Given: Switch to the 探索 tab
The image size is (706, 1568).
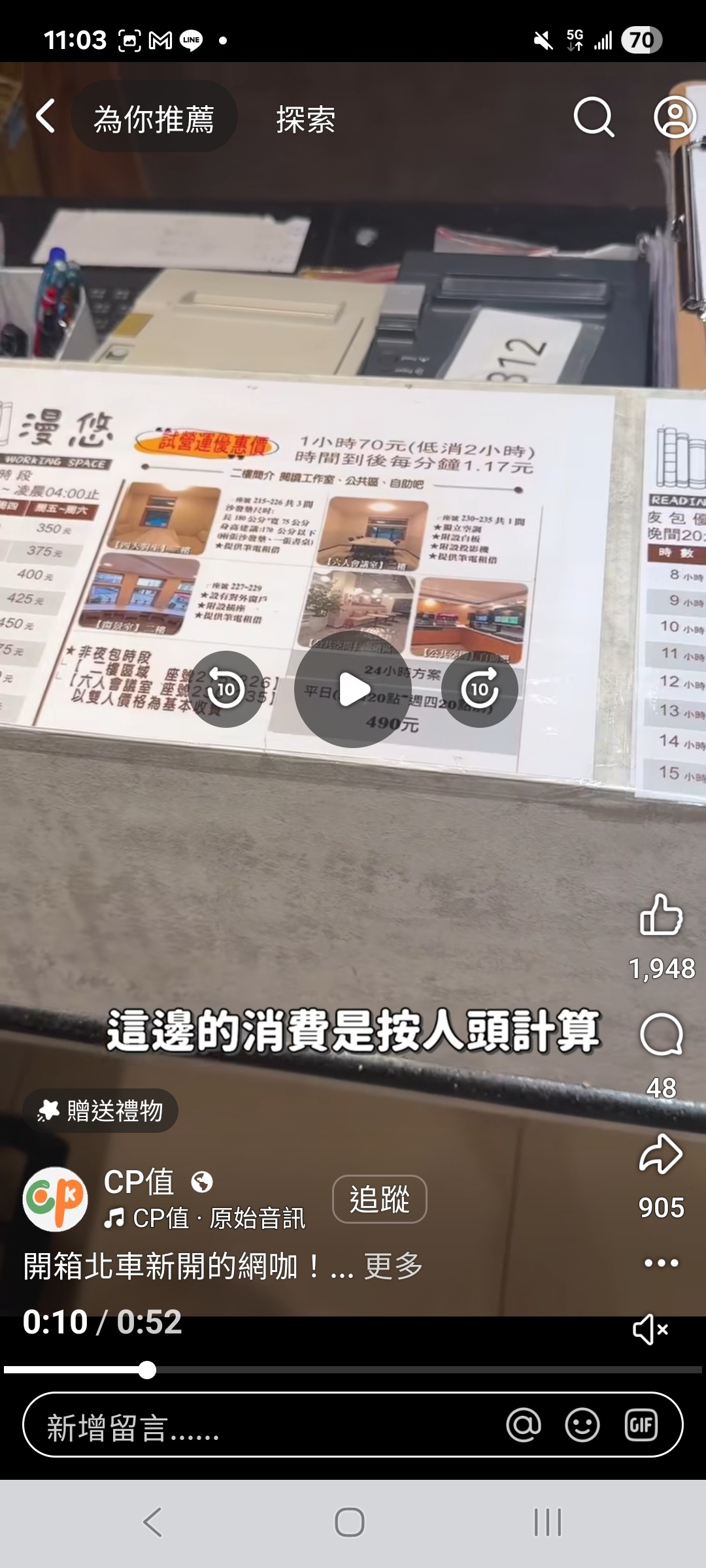Looking at the screenshot, I should point(305,120).
